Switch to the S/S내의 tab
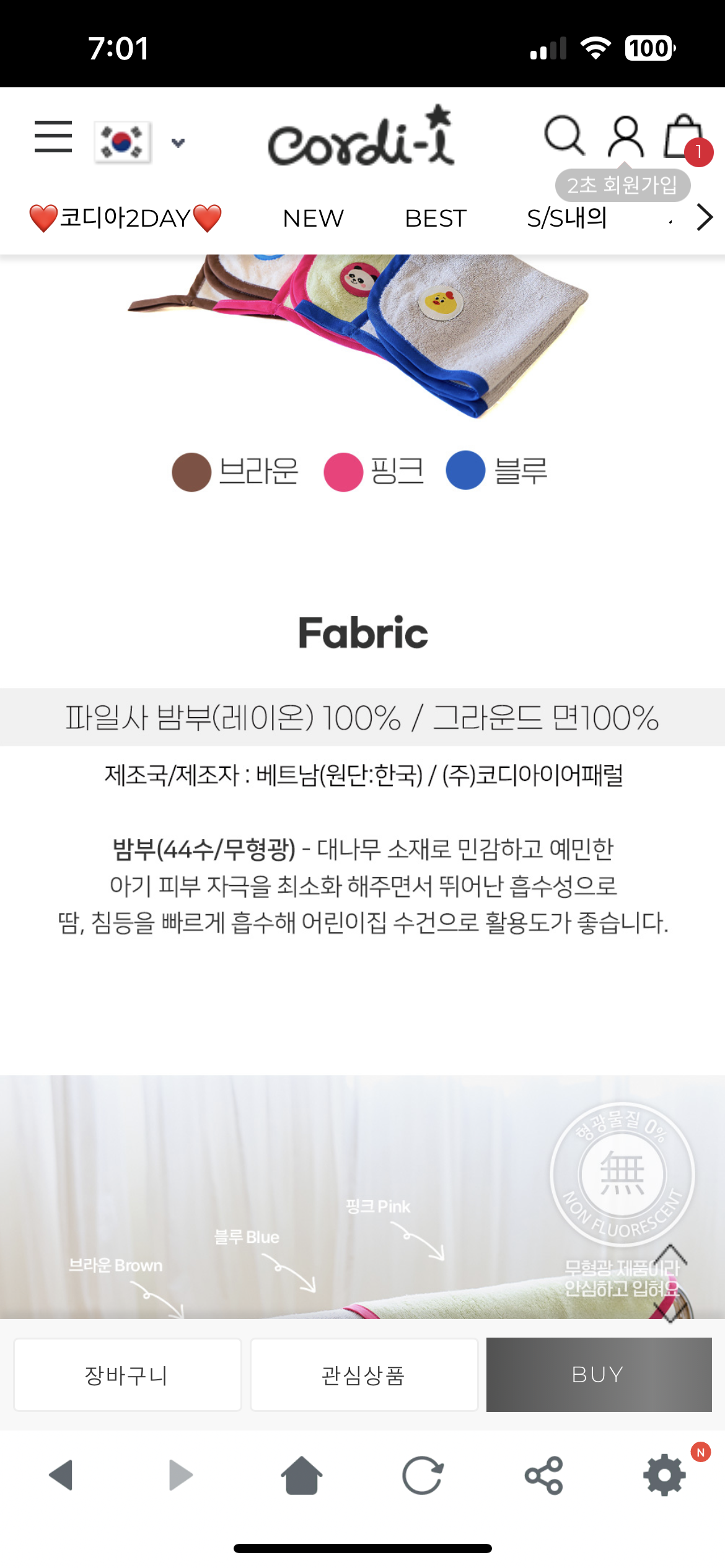Screen dimensions: 725x1568 566,218
